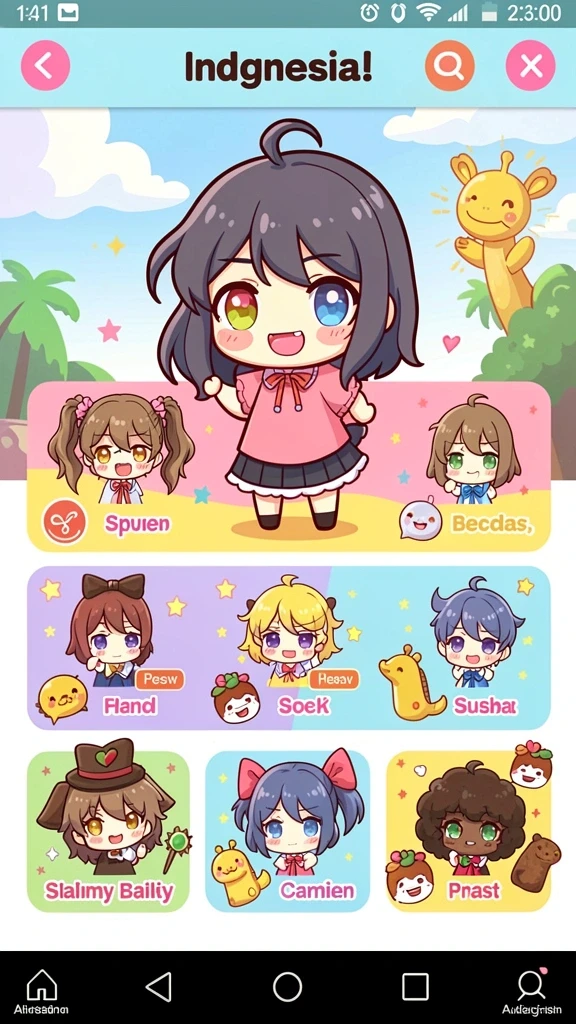The height and width of the screenshot is (1024, 576).
Task: Open the Pnast character card
Action: click(468, 831)
